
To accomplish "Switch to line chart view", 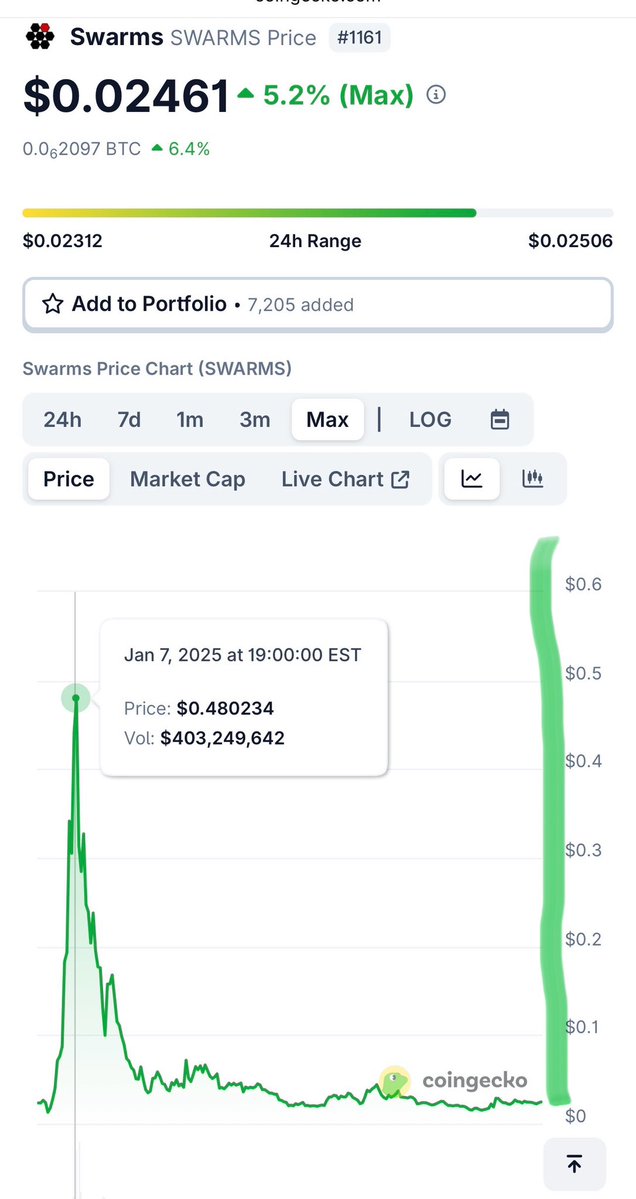I will [472, 479].
